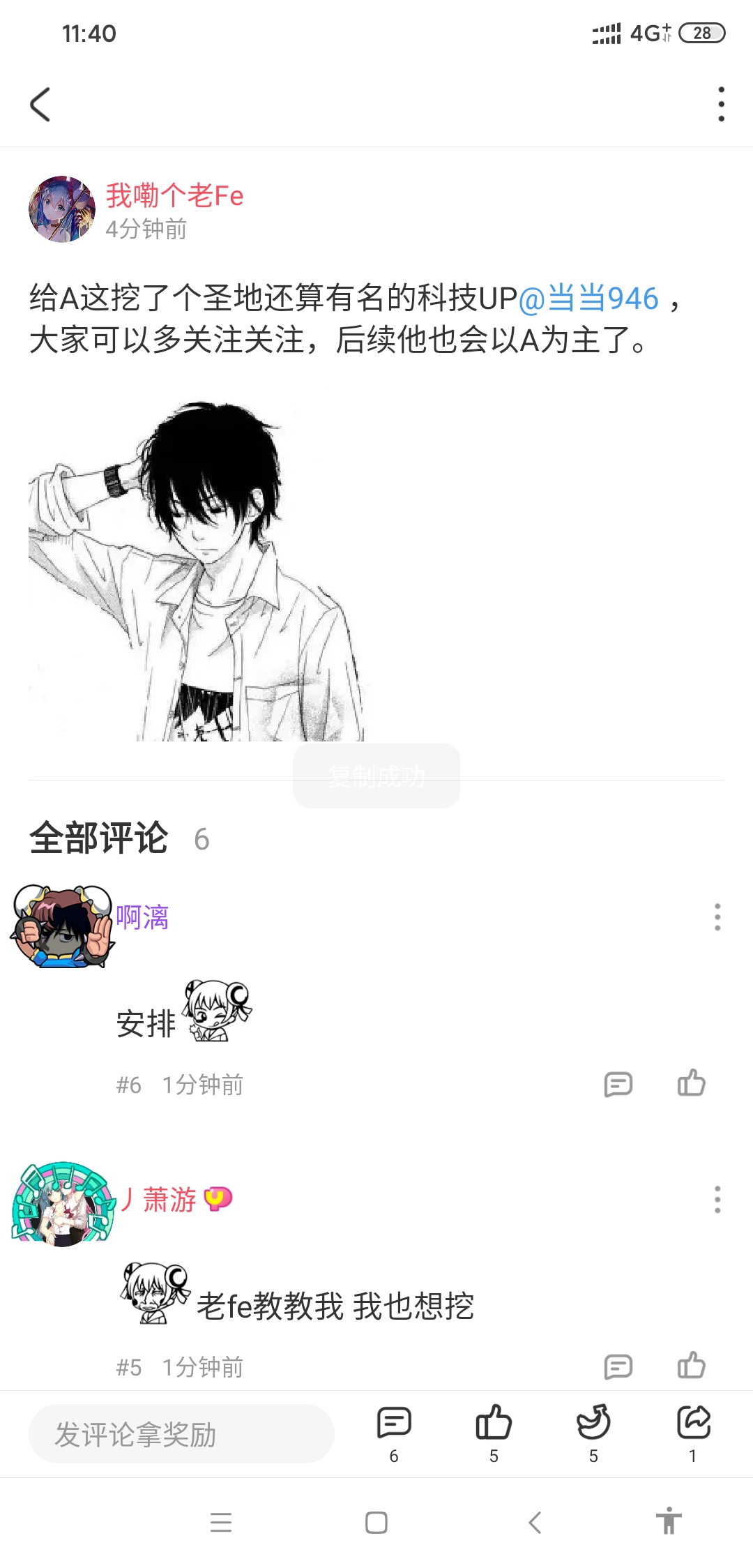Go back using the top-left arrow
The image size is (753, 1568).
(40, 105)
